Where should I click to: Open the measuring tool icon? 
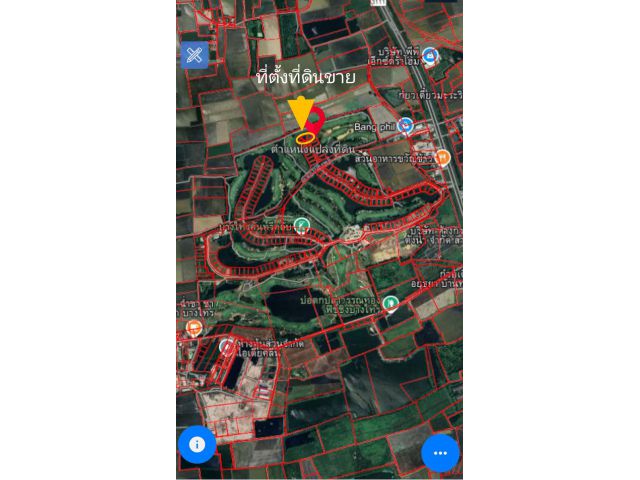(x=194, y=55)
